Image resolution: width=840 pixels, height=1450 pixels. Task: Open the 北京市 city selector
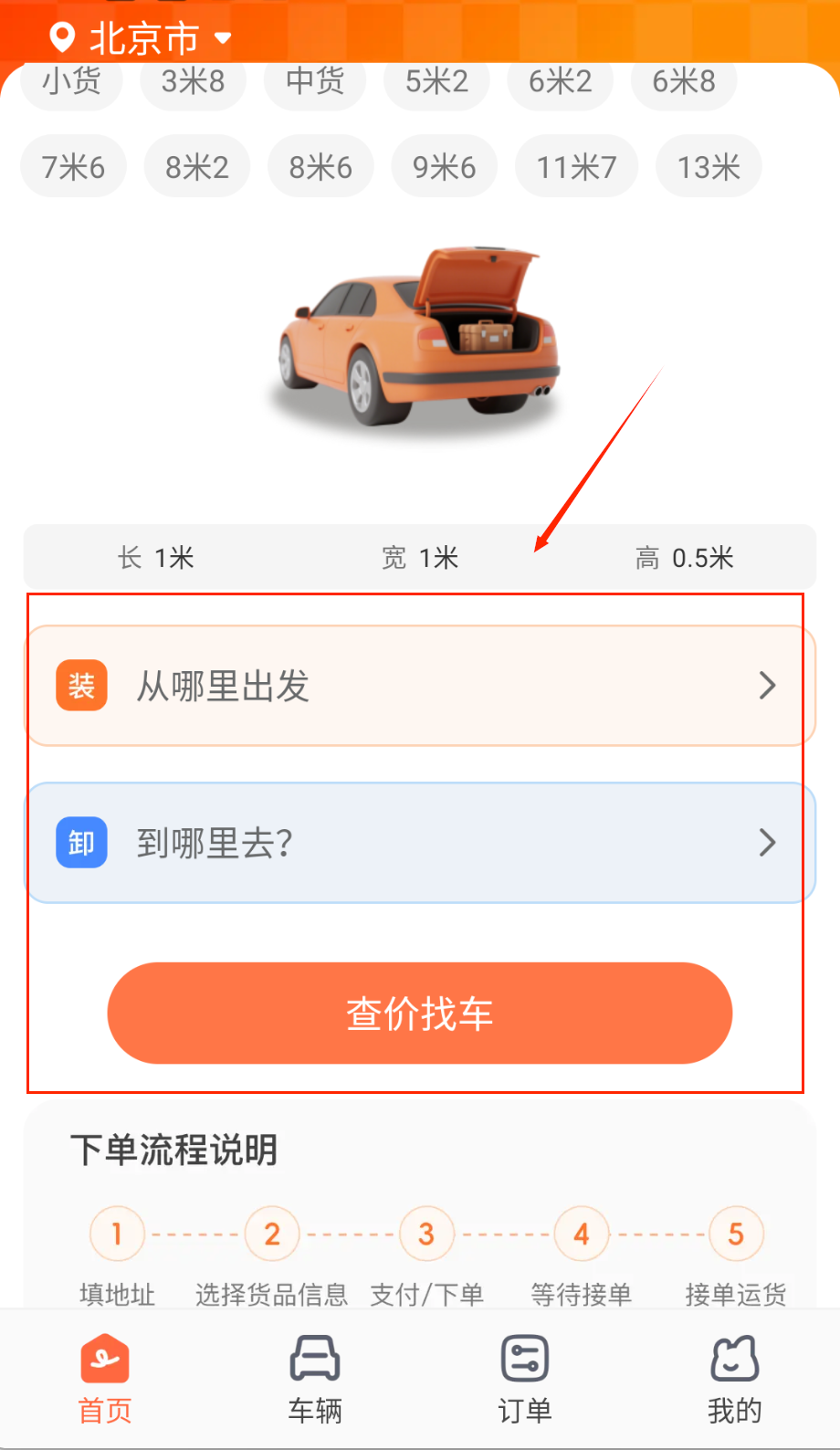142,38
